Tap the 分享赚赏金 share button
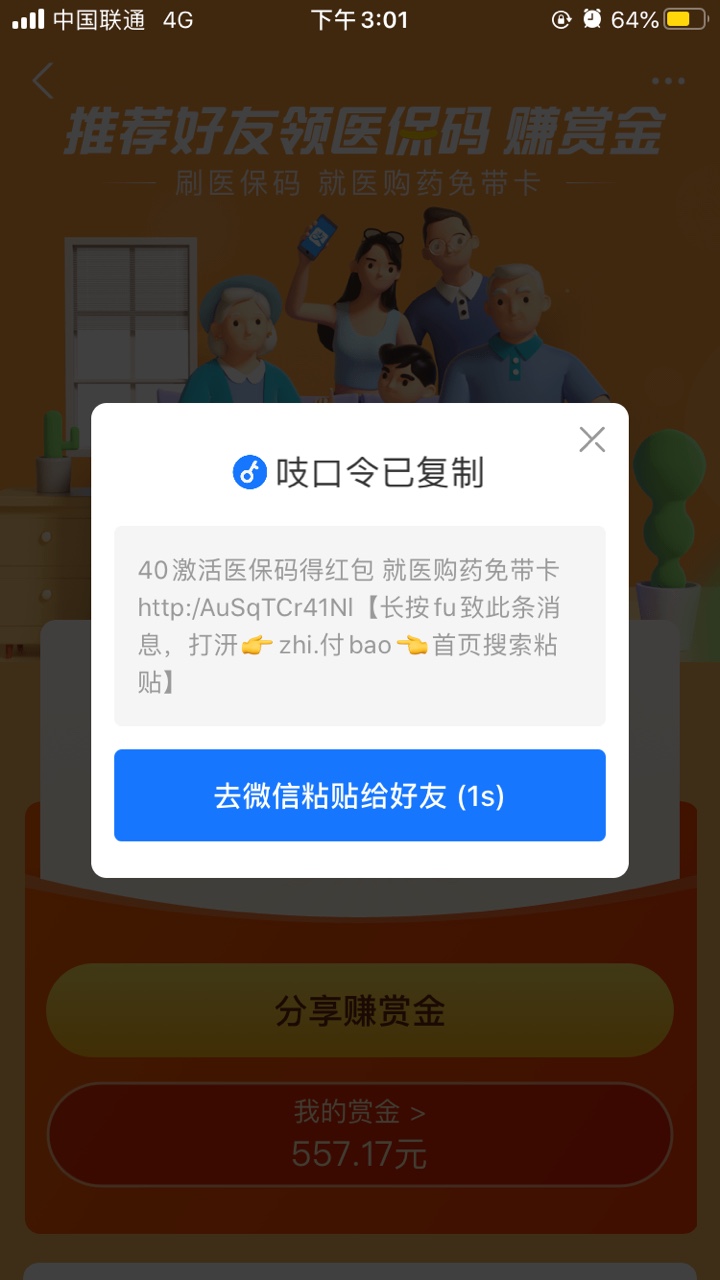 [360, 1010]
